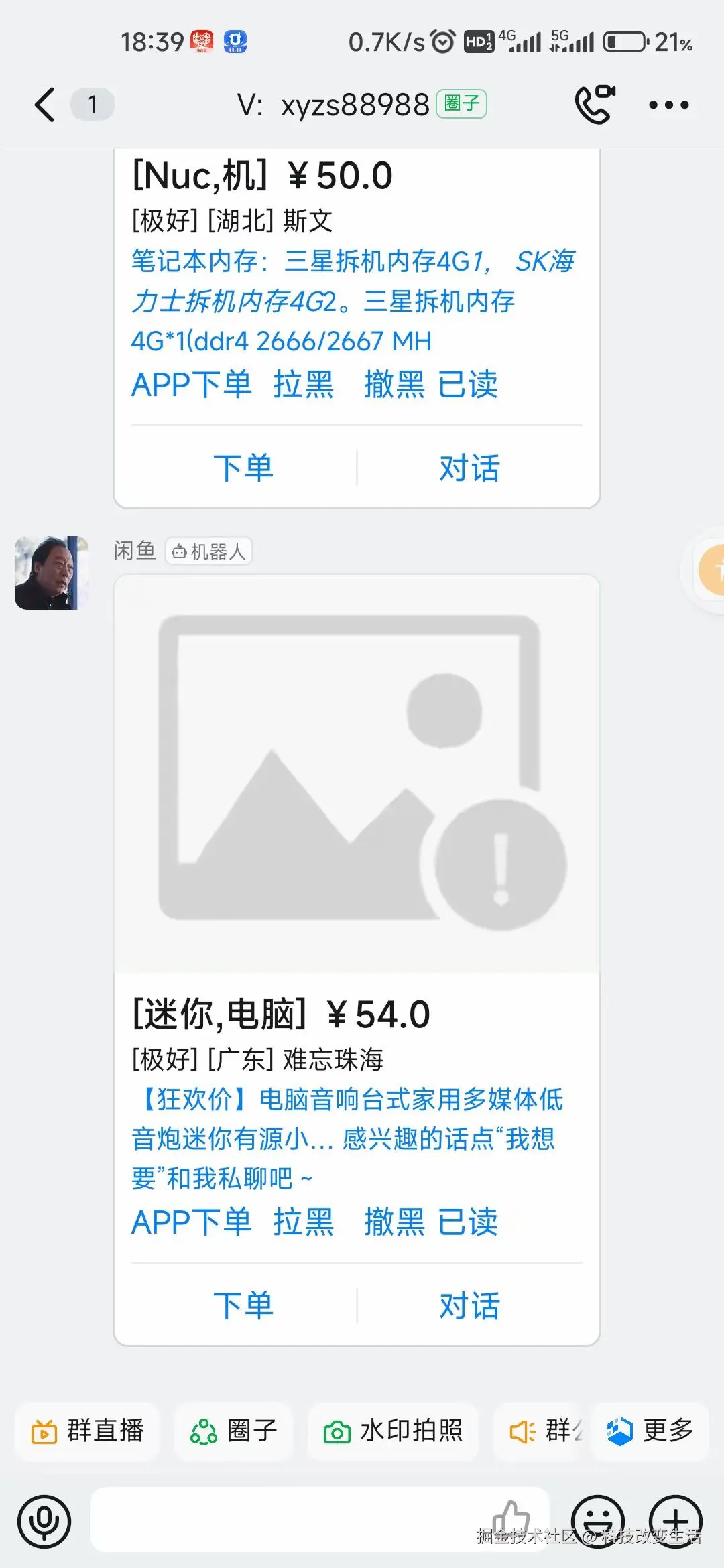
Task: Tap APP下单 on the mini PC card
Action: [192, 1222]
